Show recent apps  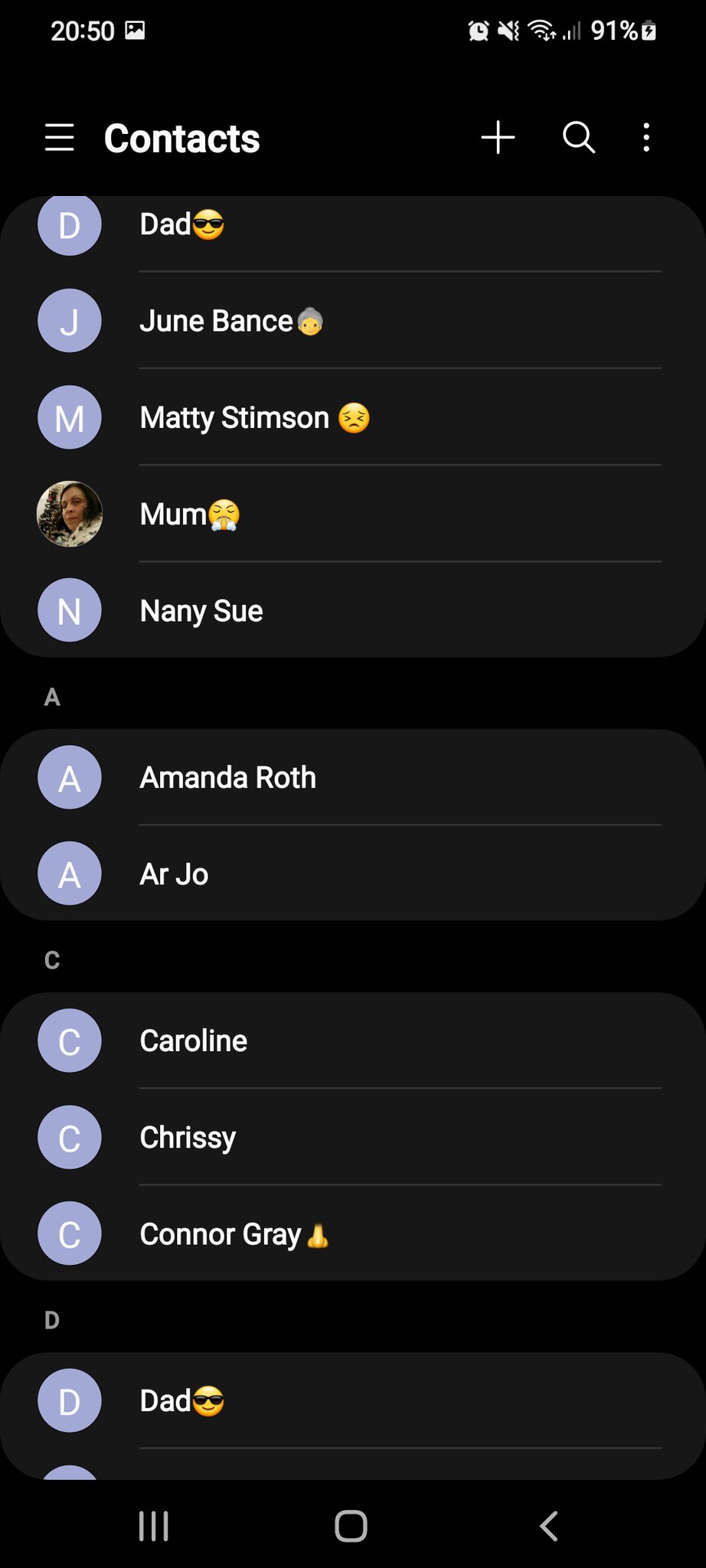[x=154, y=1526]
